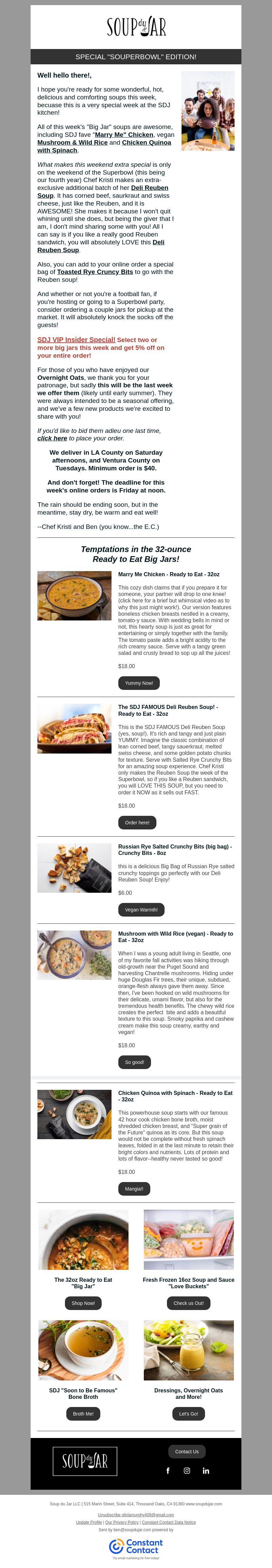Tap the Mangia!! button
272x1568 pixels.
(x=134, y=1189)
